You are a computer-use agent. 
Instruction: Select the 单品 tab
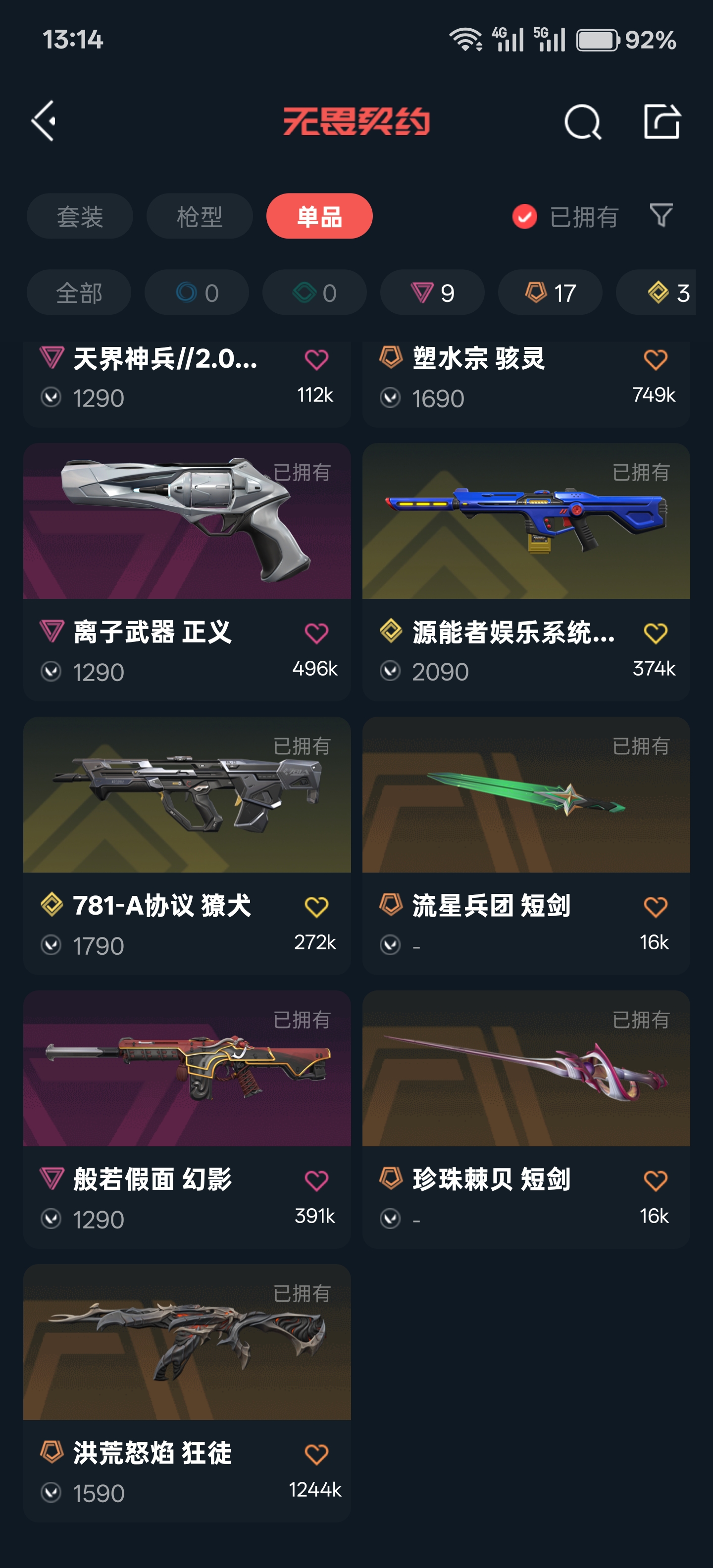tap(319, 217)
